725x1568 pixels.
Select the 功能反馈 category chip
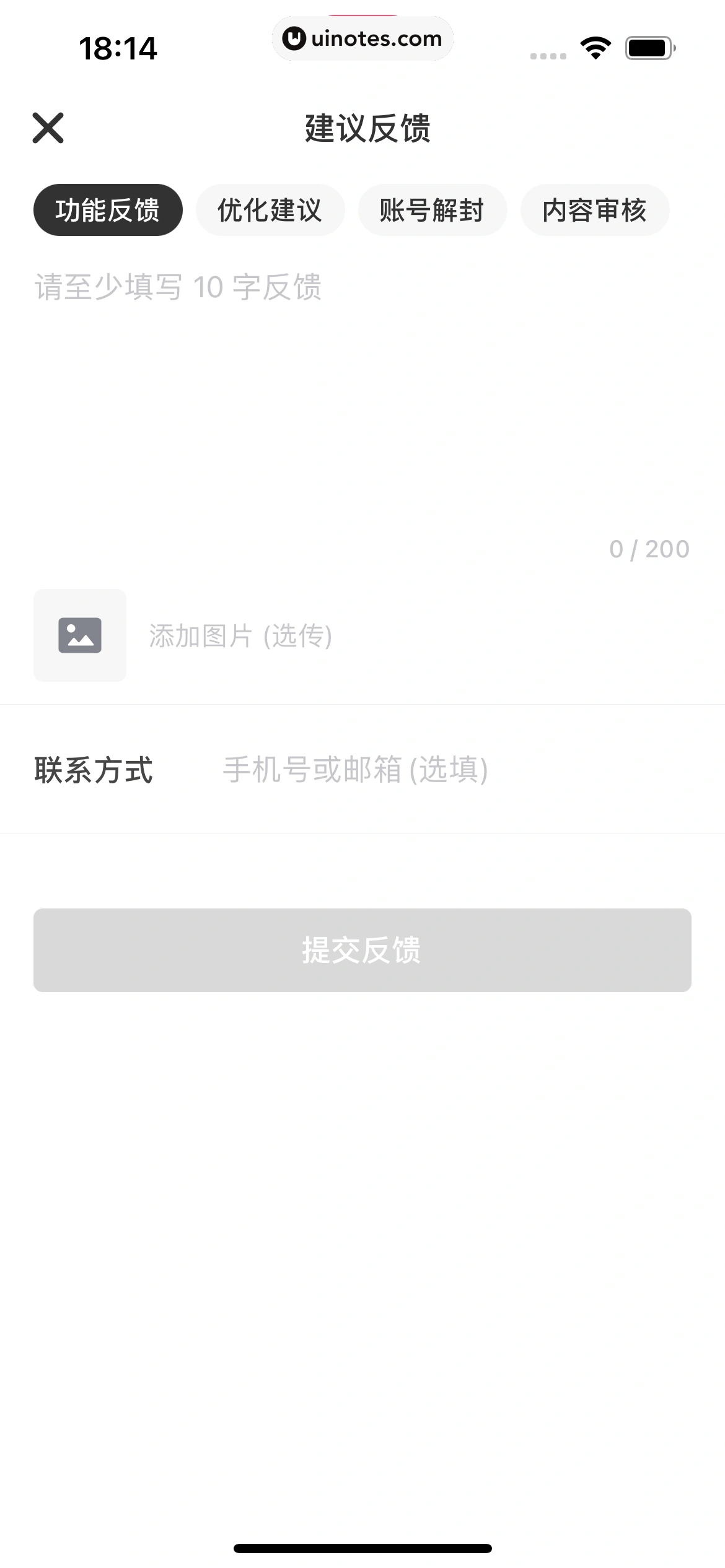pos(108,210)
